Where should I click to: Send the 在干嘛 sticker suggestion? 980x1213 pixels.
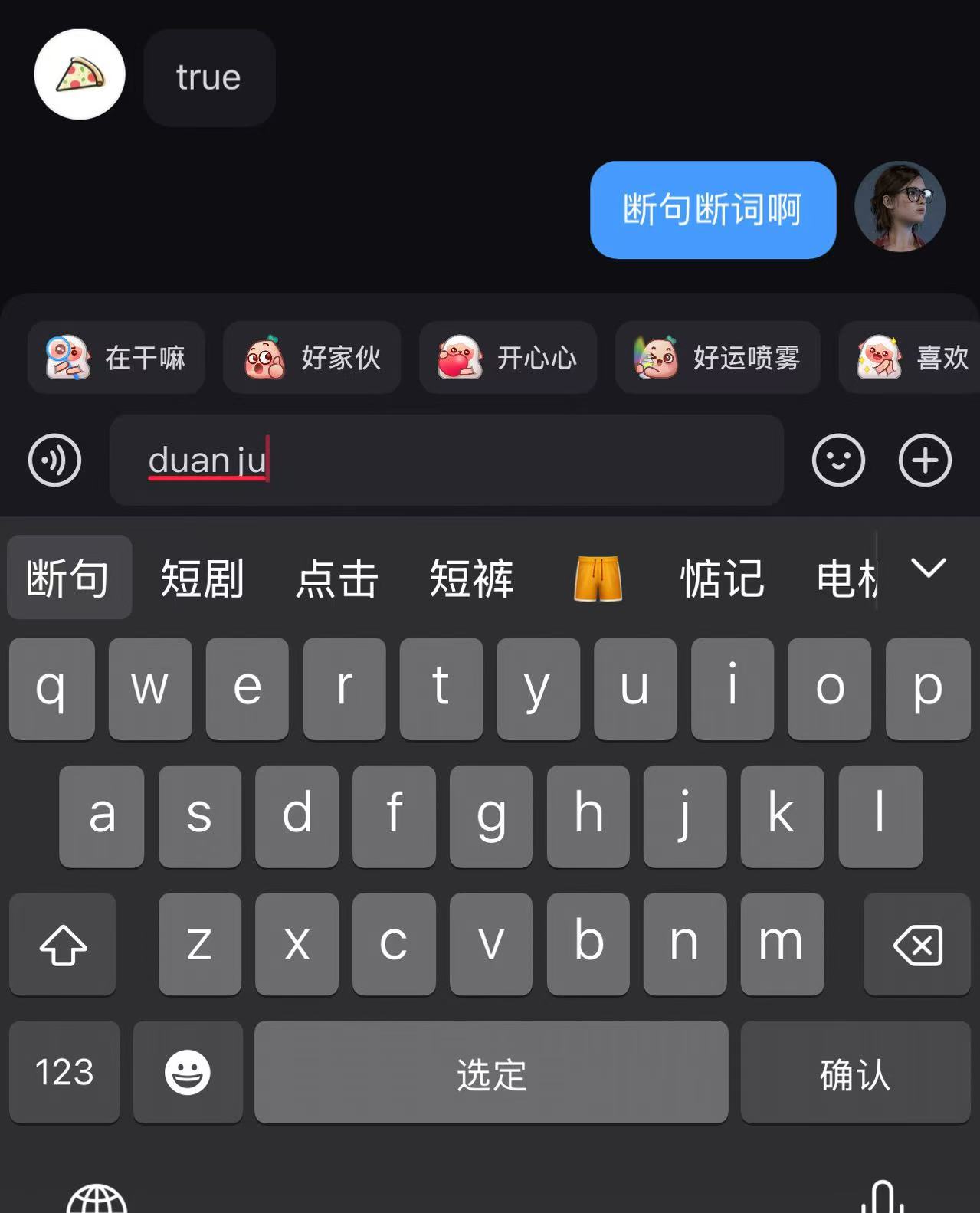(x=116, y=358)
